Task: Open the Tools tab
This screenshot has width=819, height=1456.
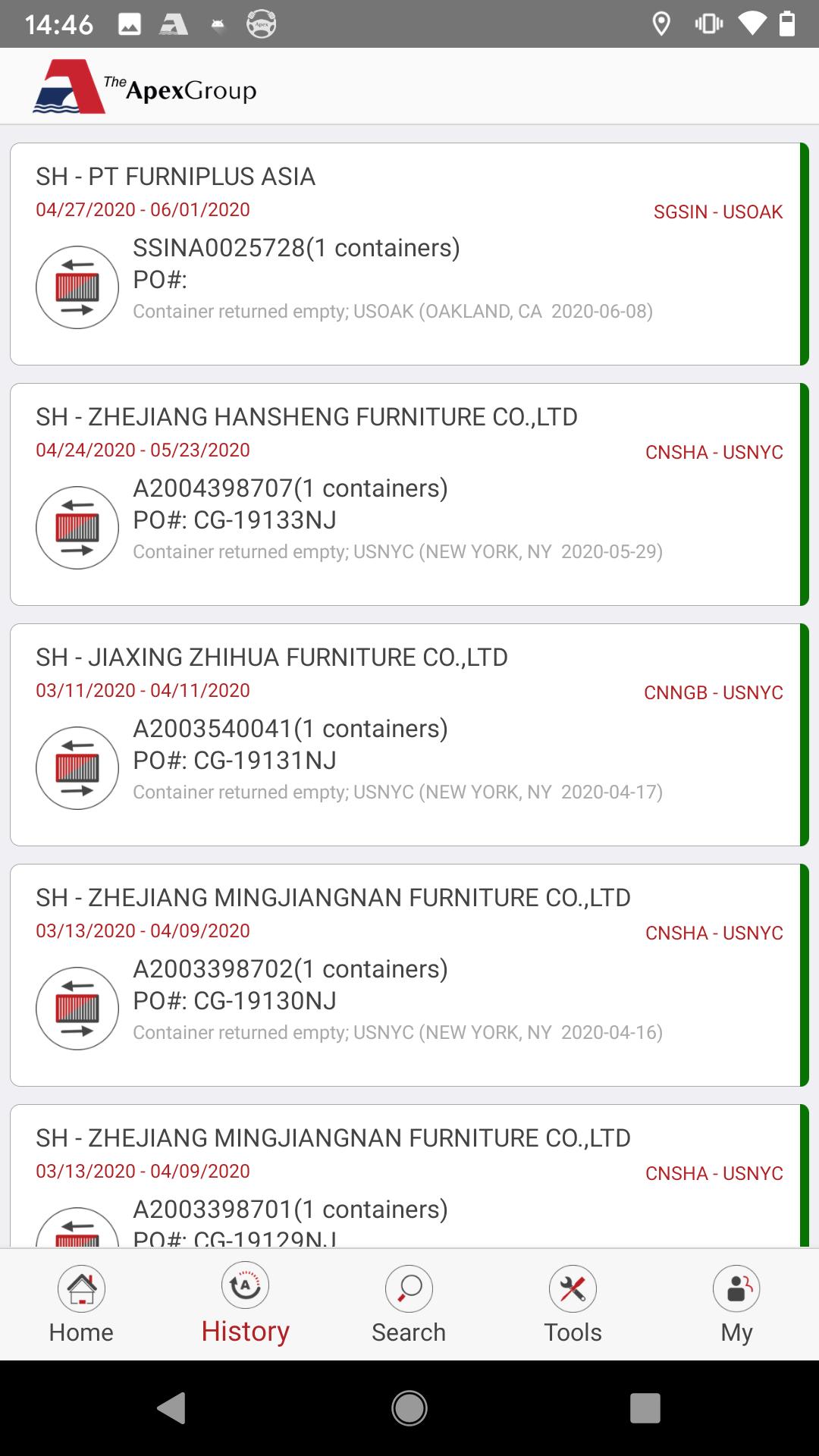Action: [573, 1304]
